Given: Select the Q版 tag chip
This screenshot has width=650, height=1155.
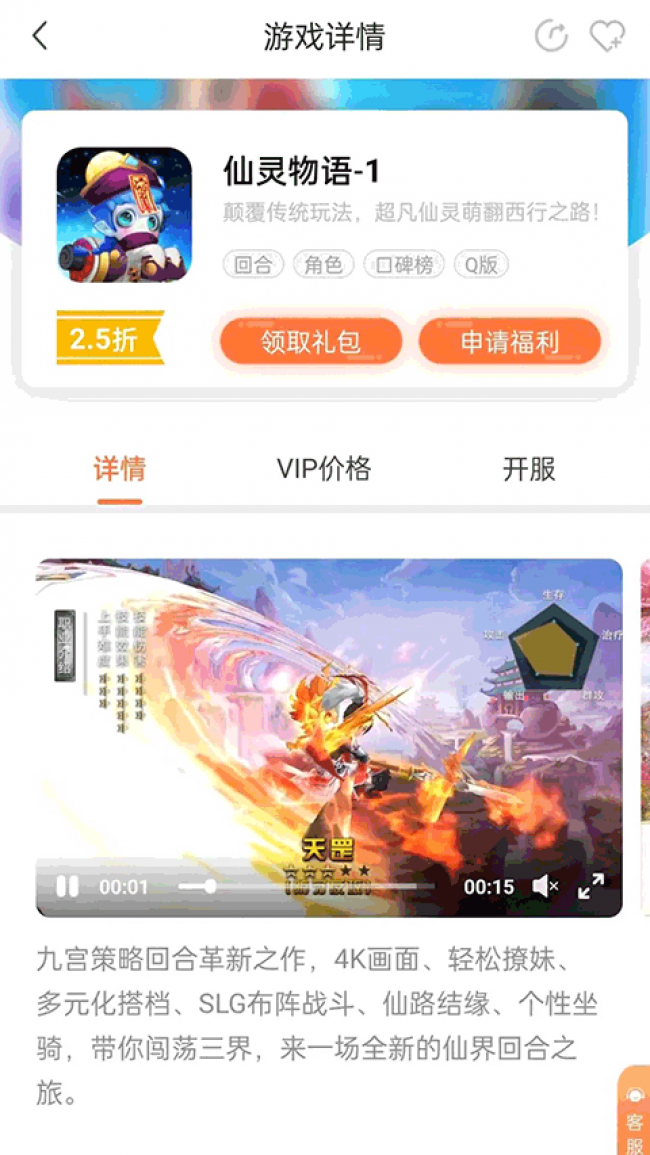Looking at the screenshot, I should [481, 265].
